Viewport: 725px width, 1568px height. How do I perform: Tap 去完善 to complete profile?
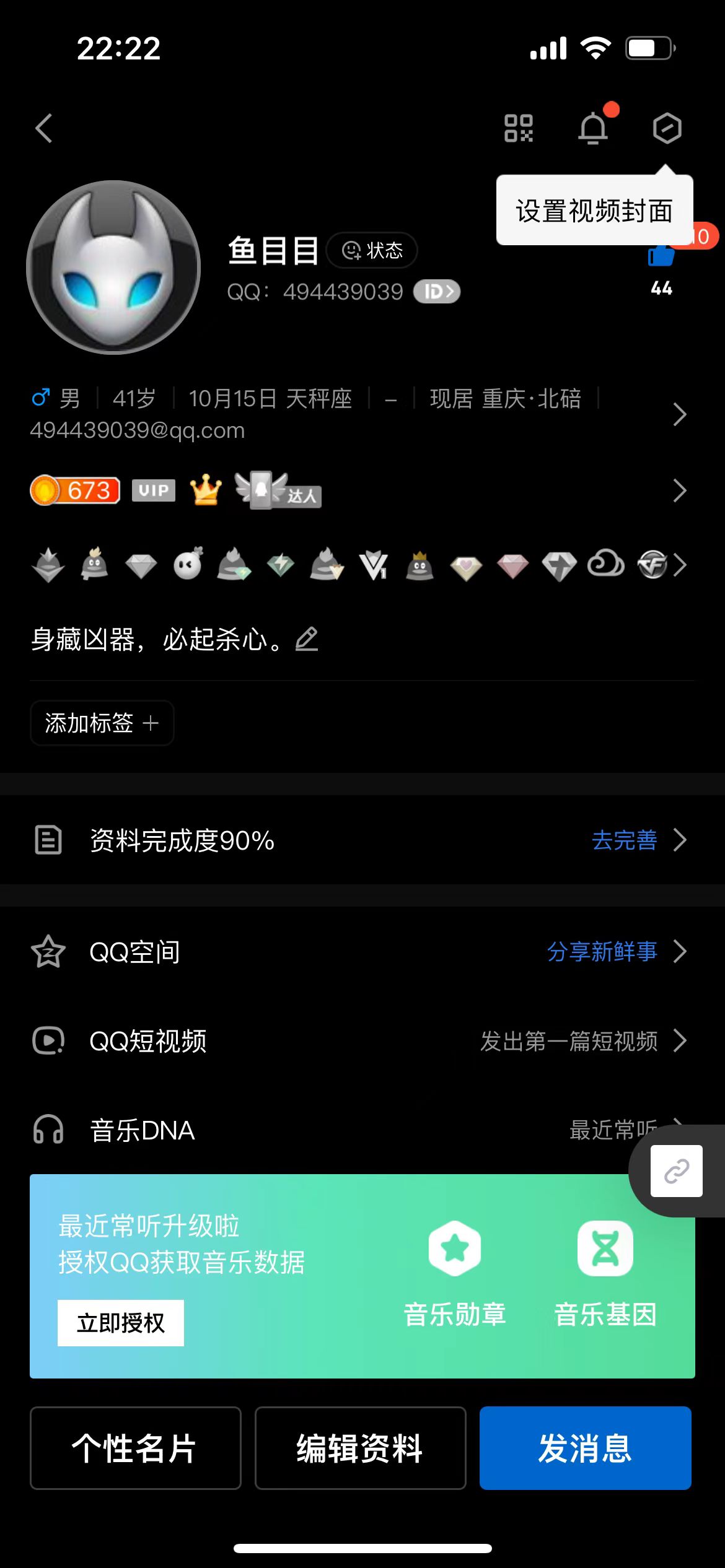pyautogui.click(x=625, y=840)
